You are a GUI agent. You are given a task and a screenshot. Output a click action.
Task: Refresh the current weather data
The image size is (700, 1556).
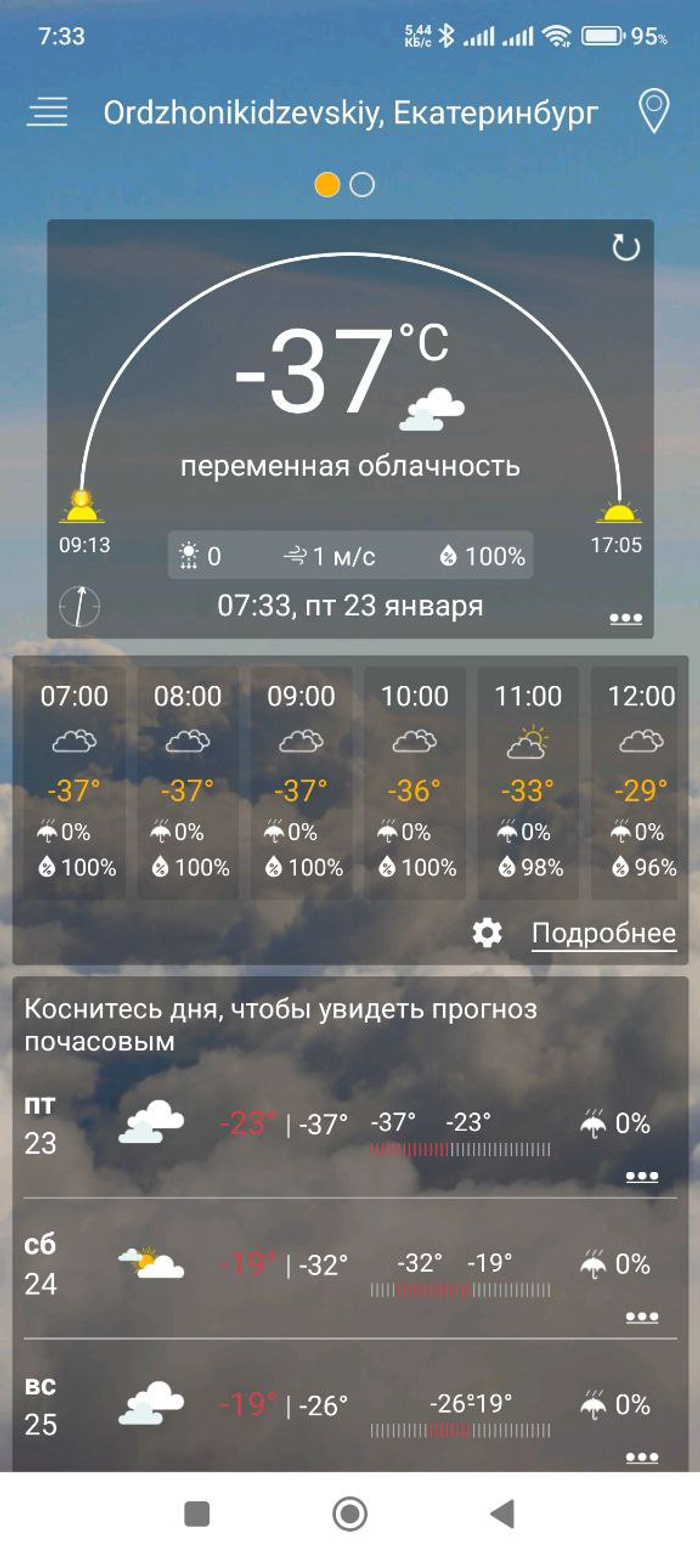tap(625, 247)
